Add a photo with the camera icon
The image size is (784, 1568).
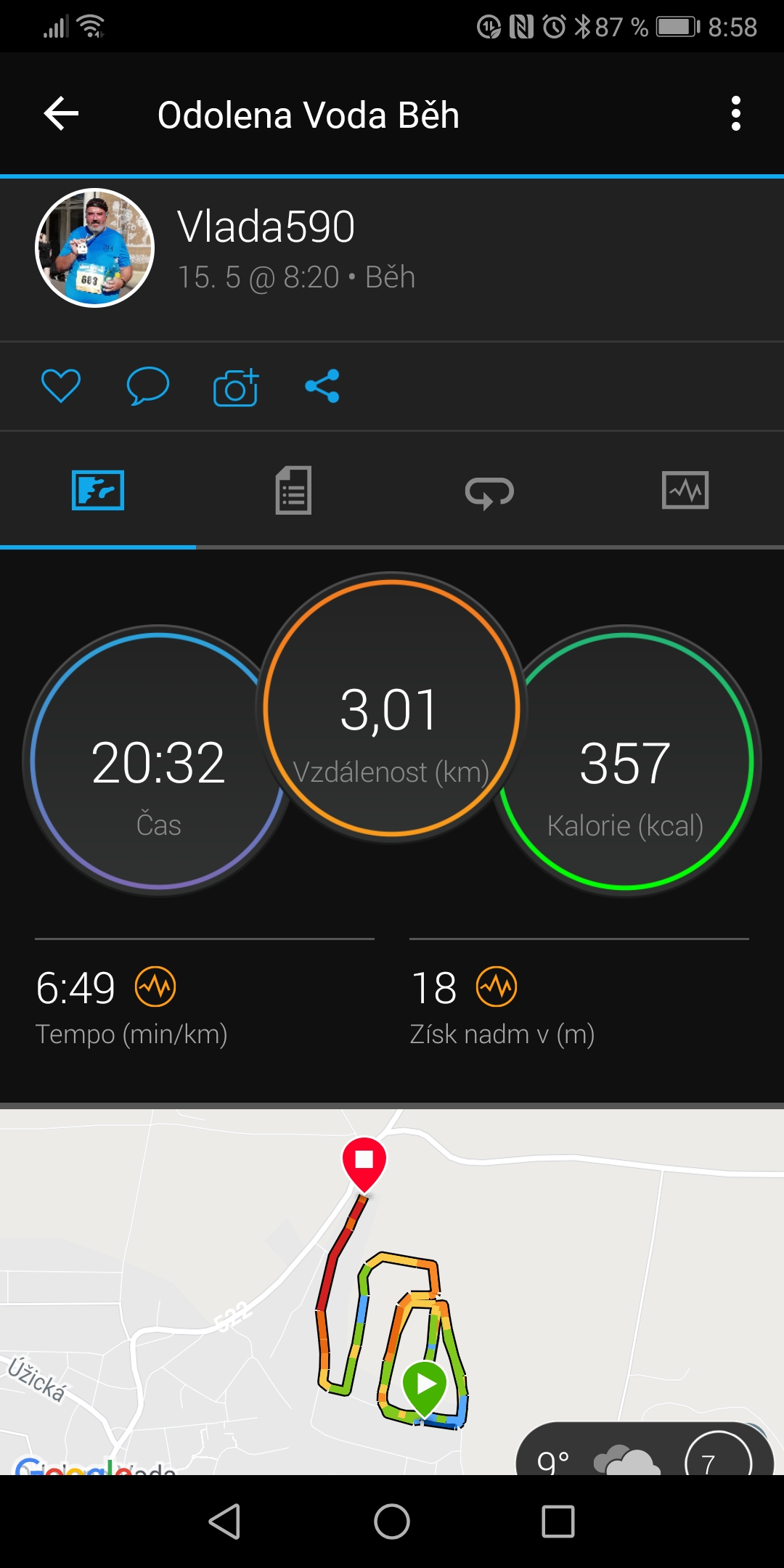click(x=236, y=387)
